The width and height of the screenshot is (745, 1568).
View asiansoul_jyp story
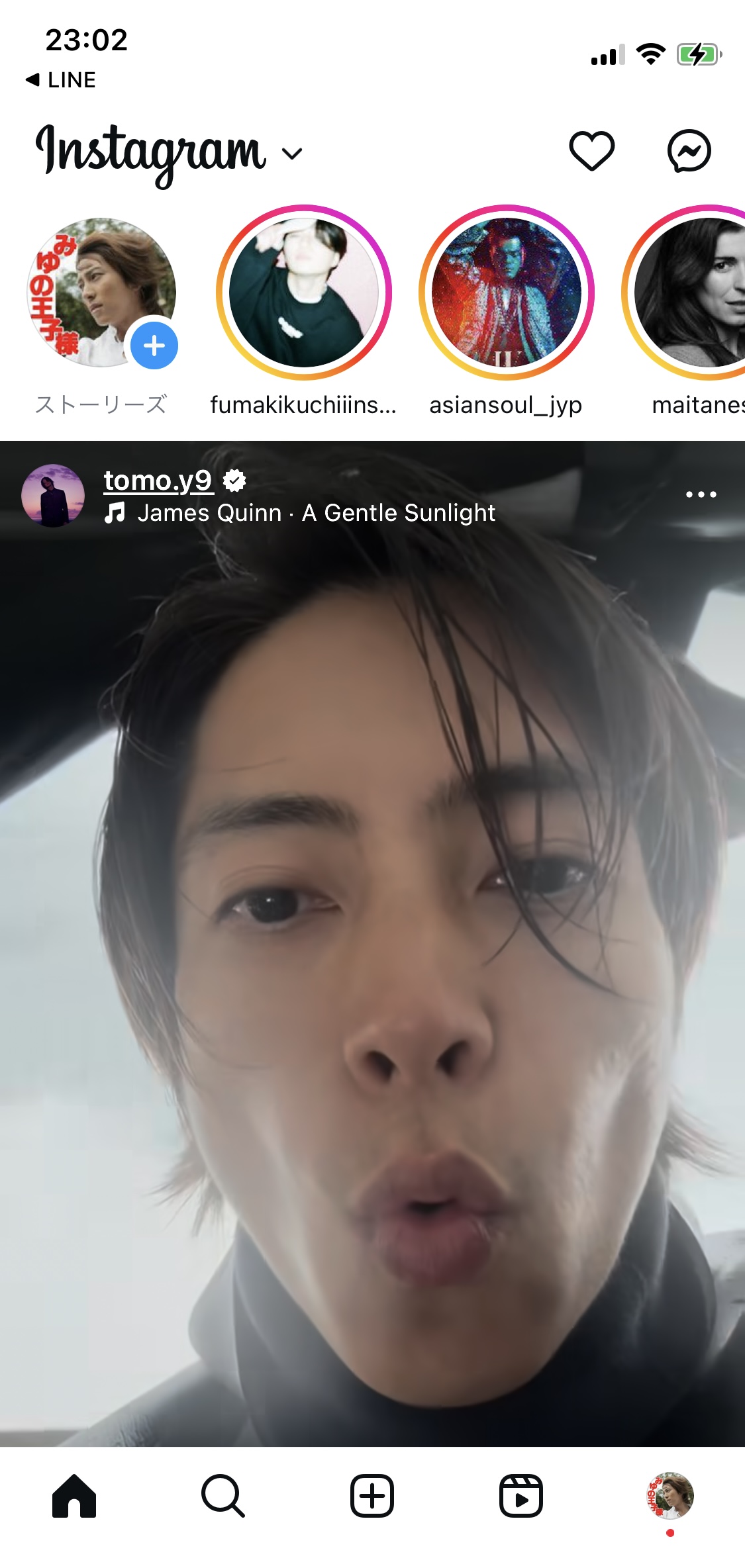[x=507, y=293]
